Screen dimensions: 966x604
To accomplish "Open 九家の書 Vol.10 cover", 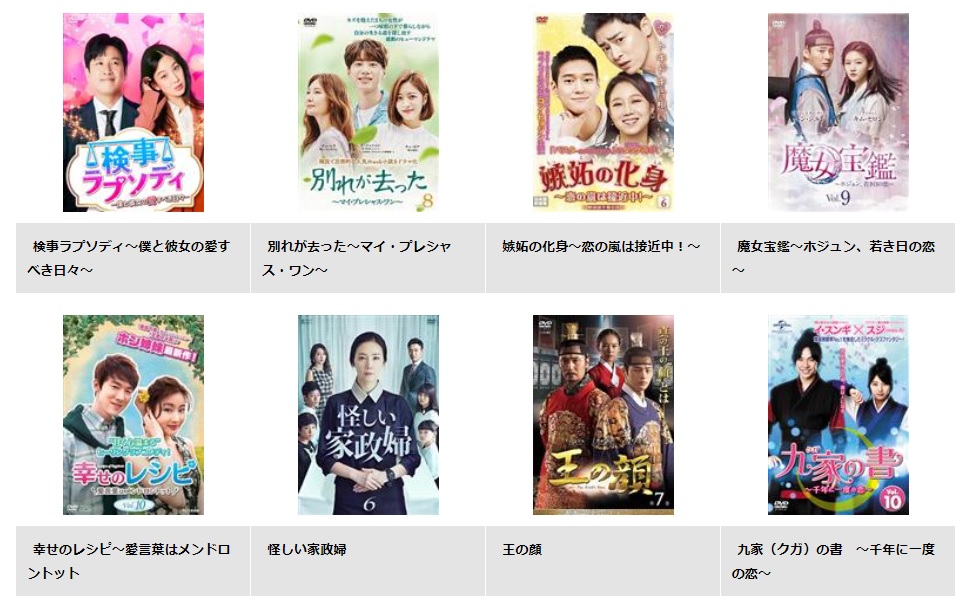I will 838,415.
